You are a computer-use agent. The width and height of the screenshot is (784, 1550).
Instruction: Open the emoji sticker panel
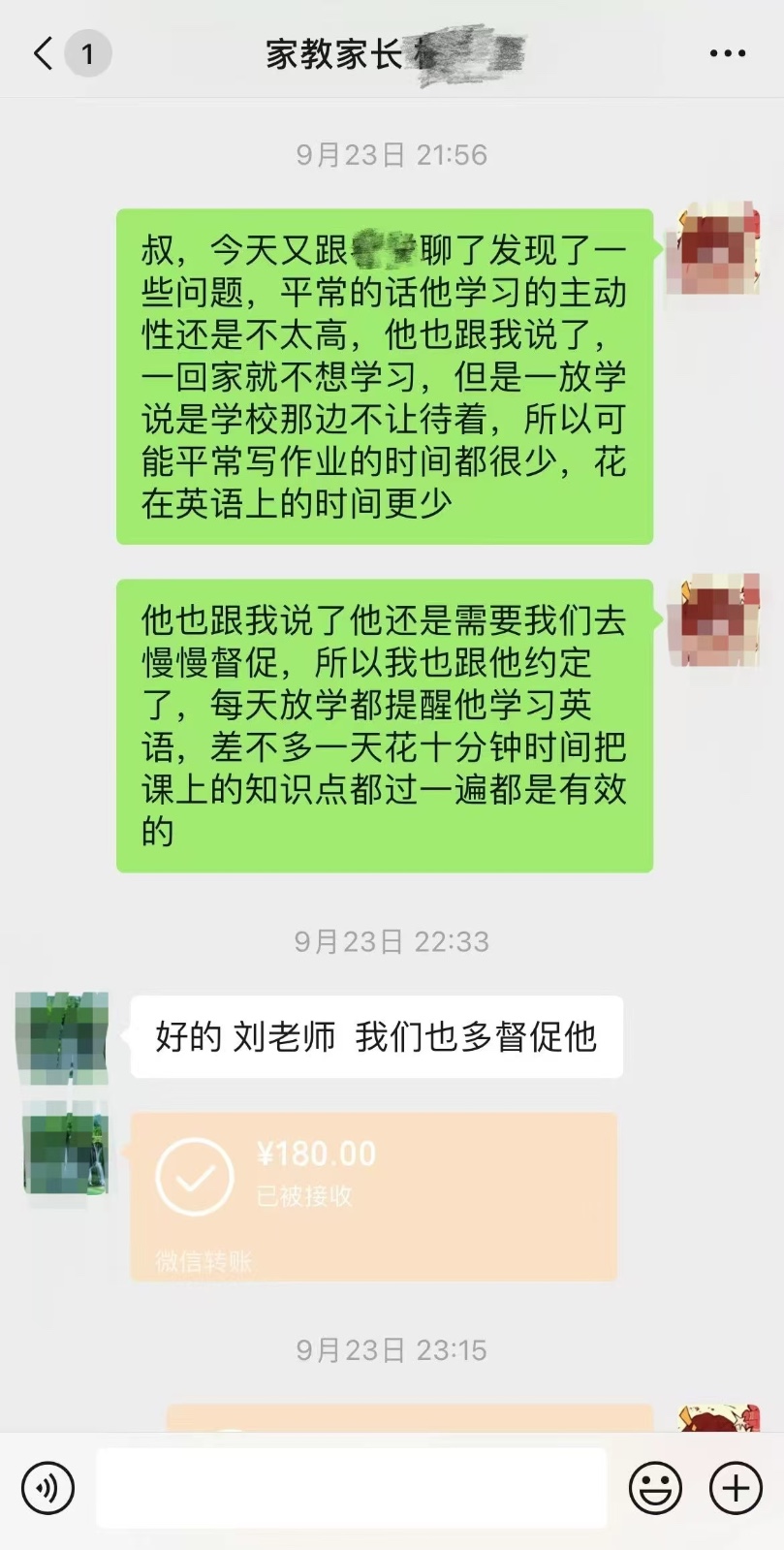655,1488
